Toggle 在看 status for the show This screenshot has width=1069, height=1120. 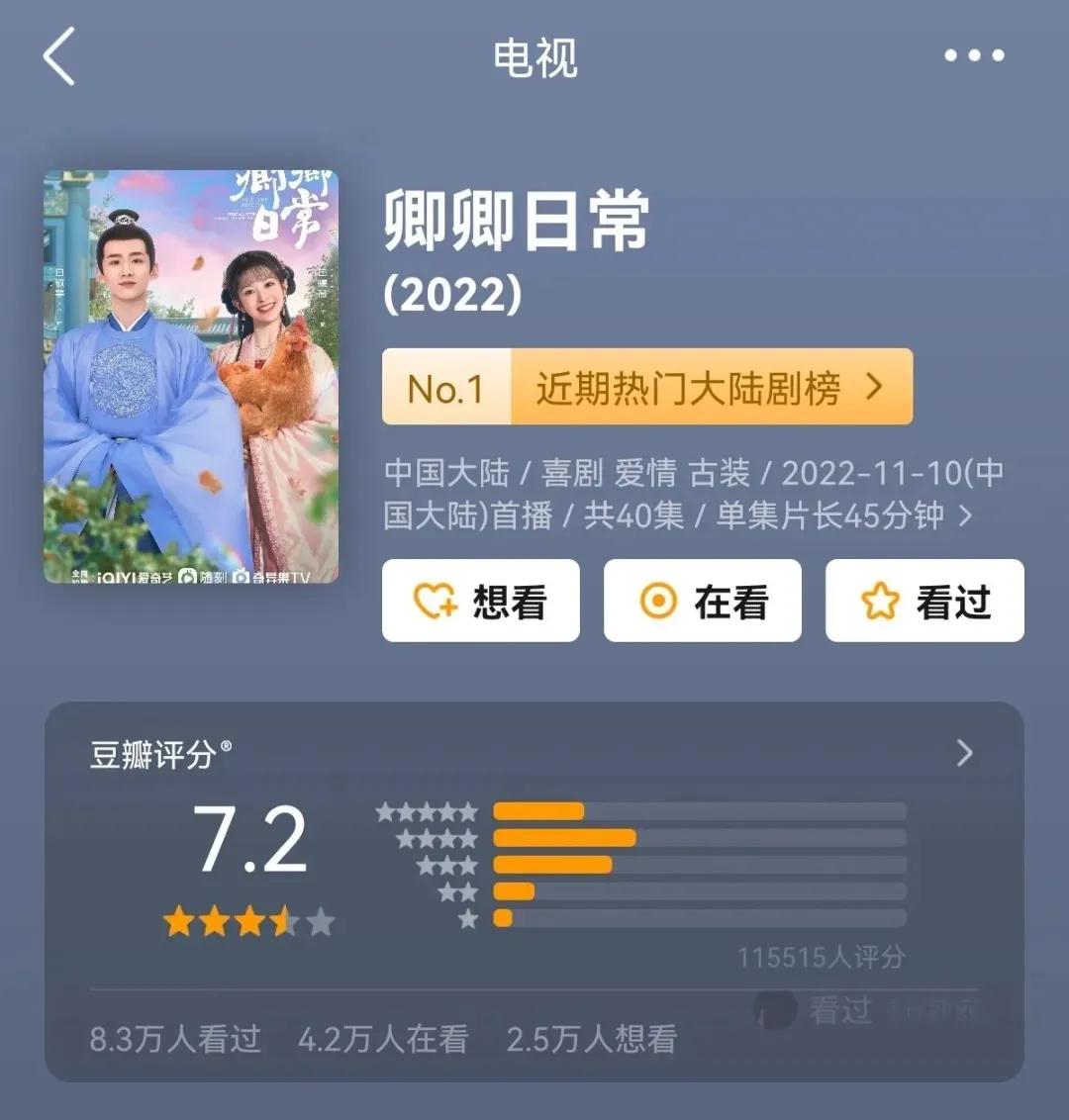tap(703, 602)
